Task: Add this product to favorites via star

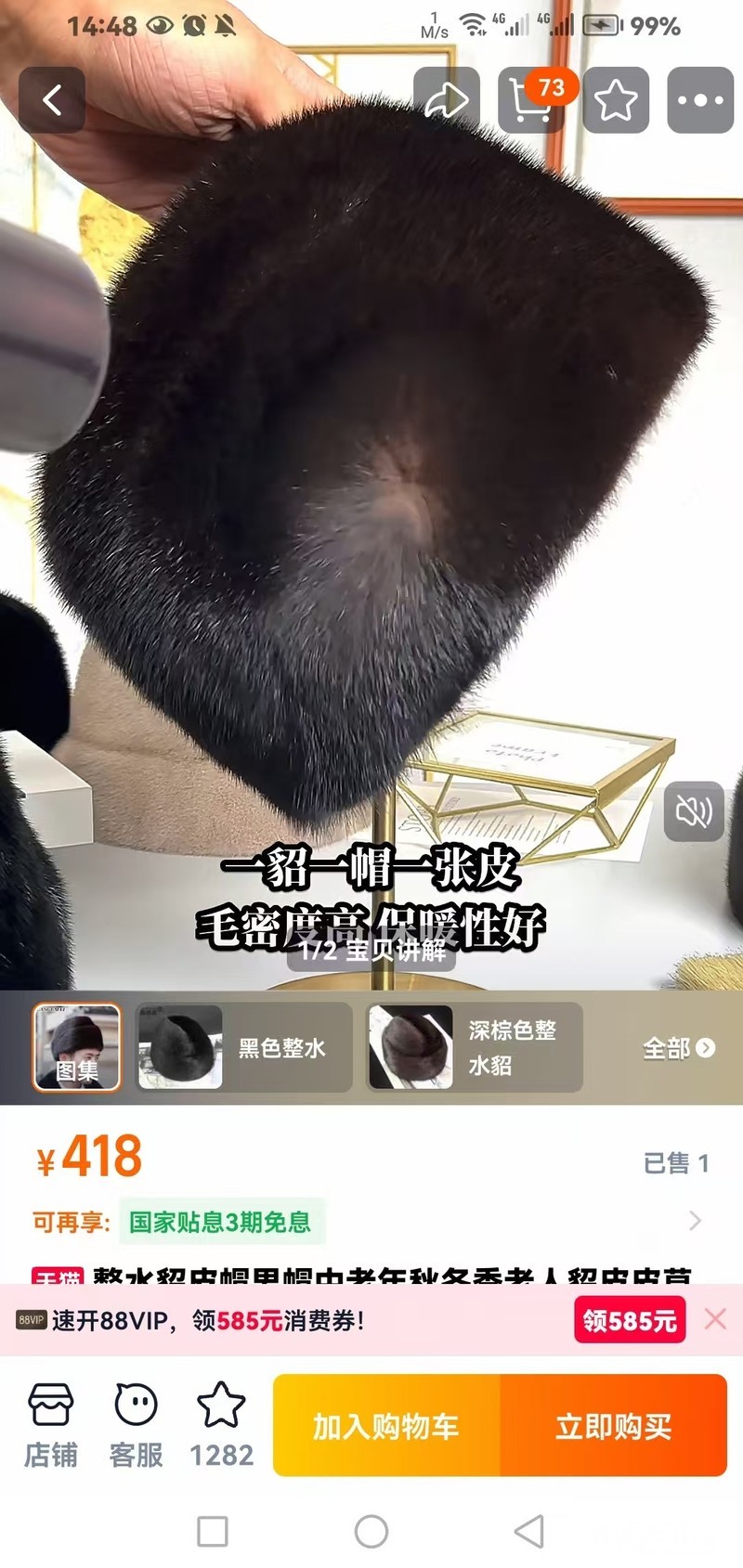Action: pyautogui.click(x=616, y=100)
